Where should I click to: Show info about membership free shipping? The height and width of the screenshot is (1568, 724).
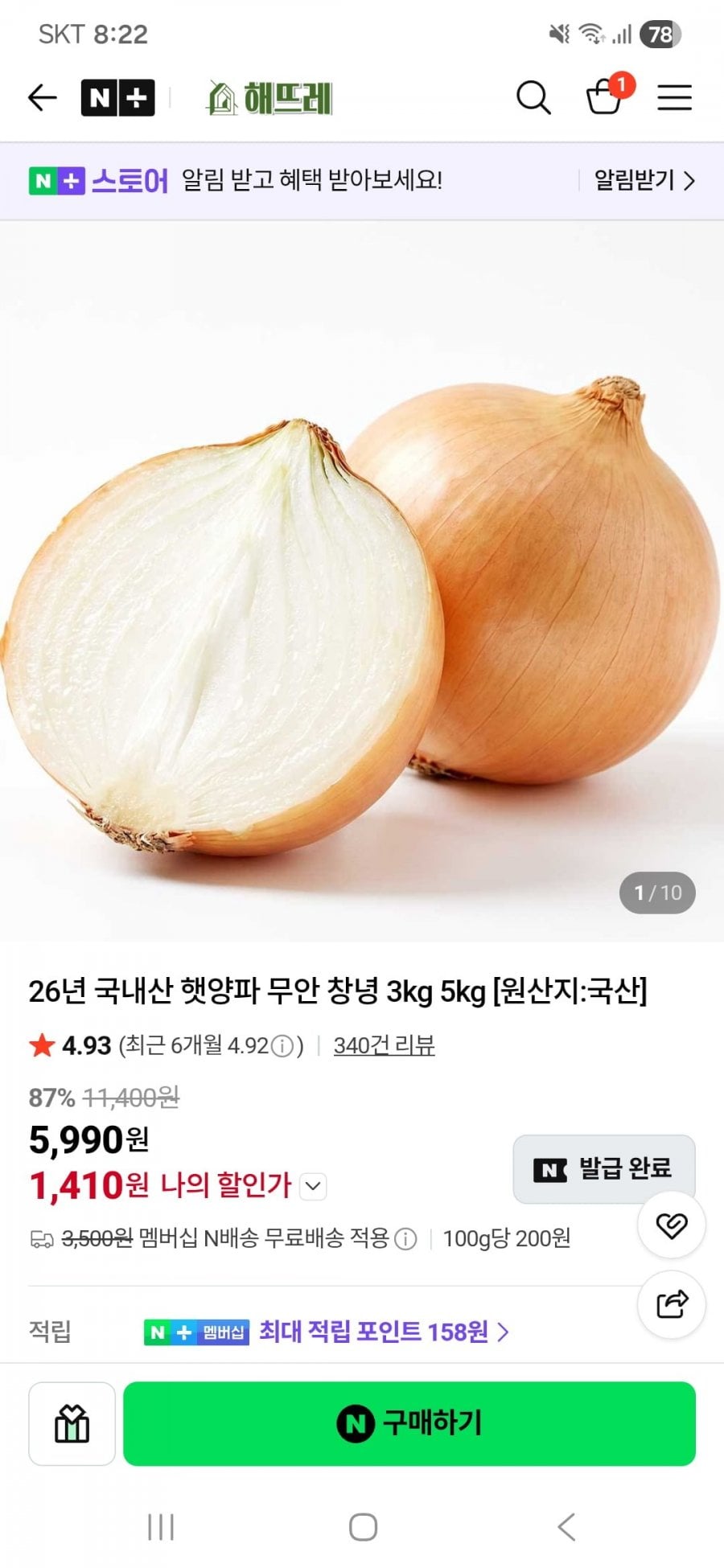click(x=406, y=1239)
